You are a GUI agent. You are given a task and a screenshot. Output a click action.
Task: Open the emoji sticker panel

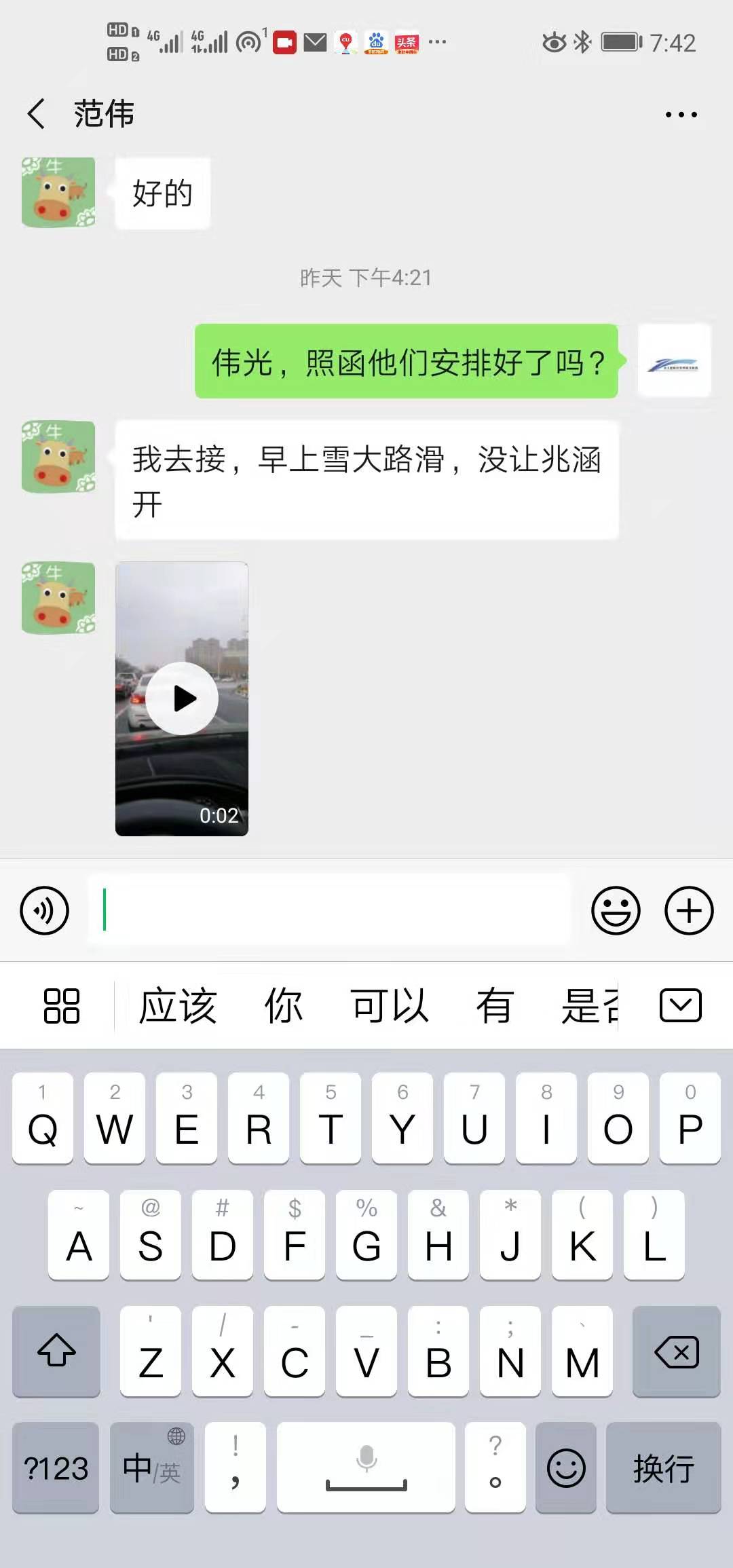click(616, 910)
